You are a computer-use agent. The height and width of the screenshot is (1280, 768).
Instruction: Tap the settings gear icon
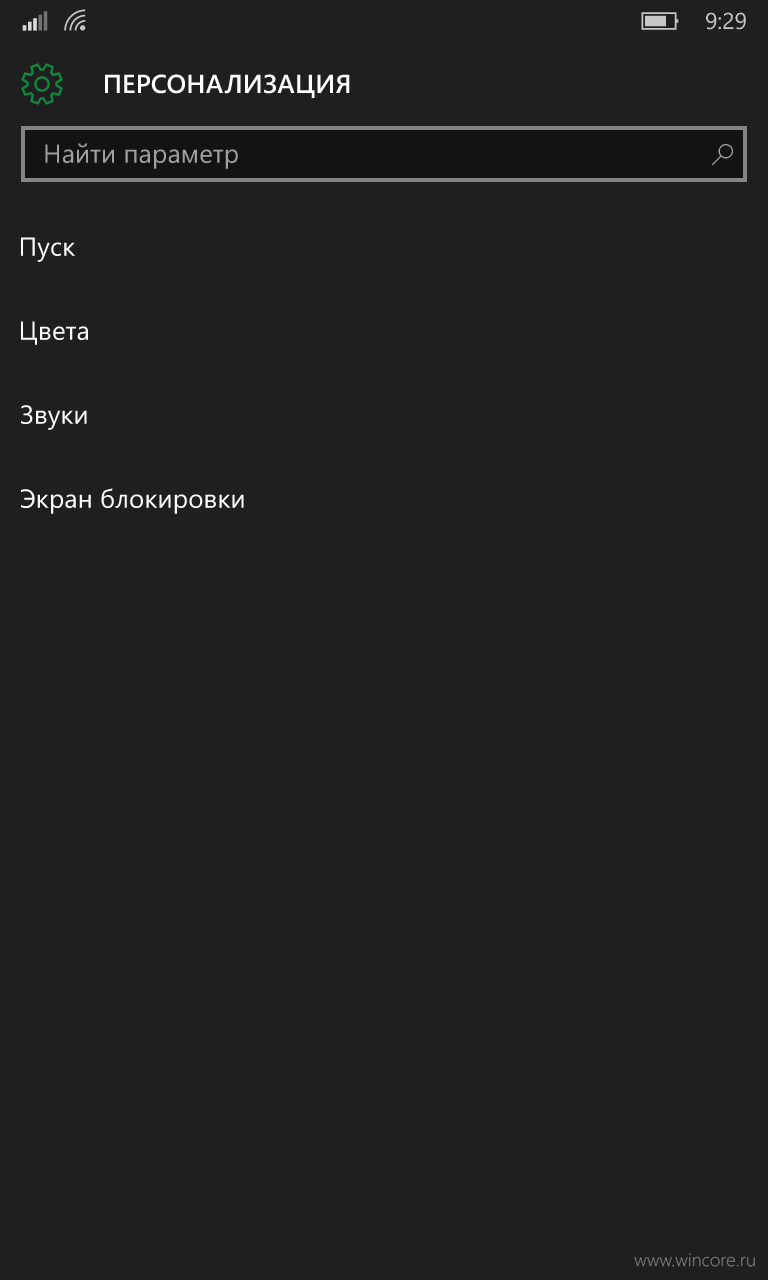42,84
